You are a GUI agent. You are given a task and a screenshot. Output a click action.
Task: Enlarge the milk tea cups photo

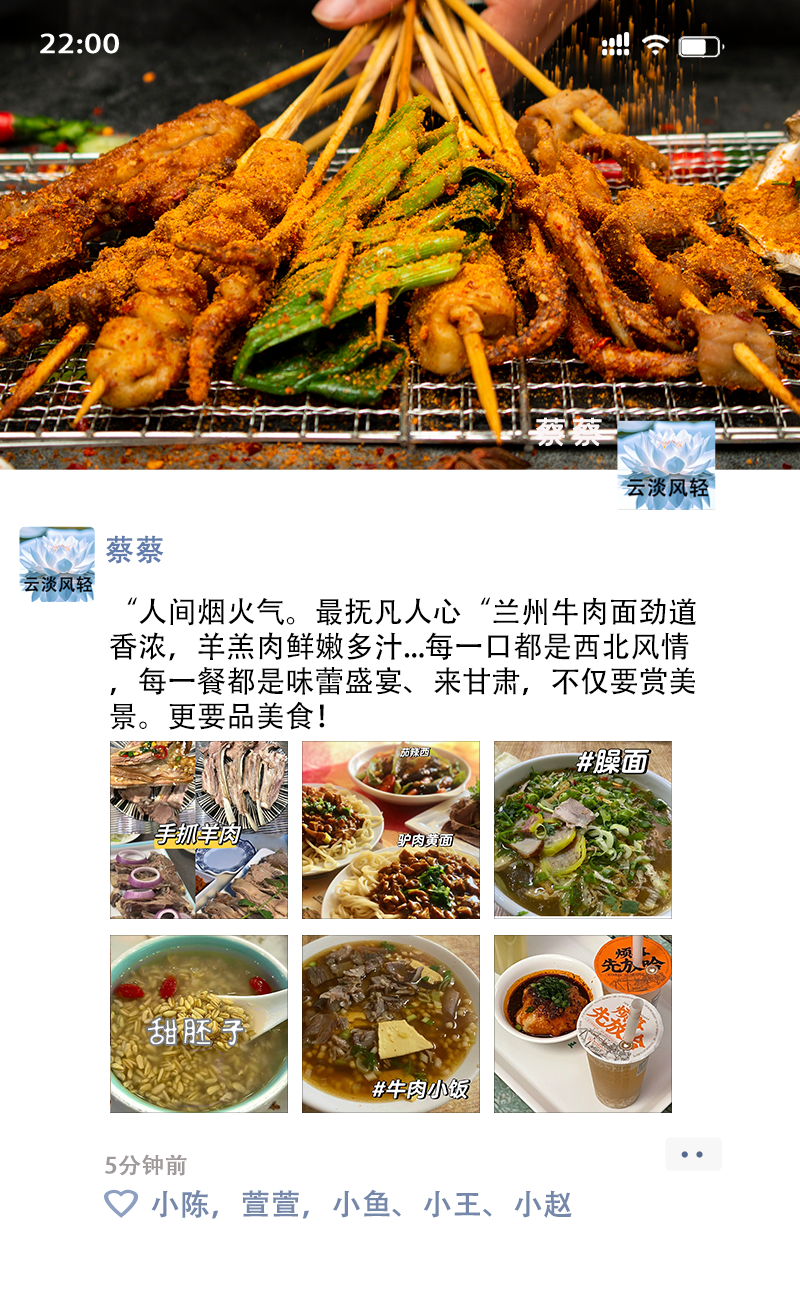point(582,1023)
